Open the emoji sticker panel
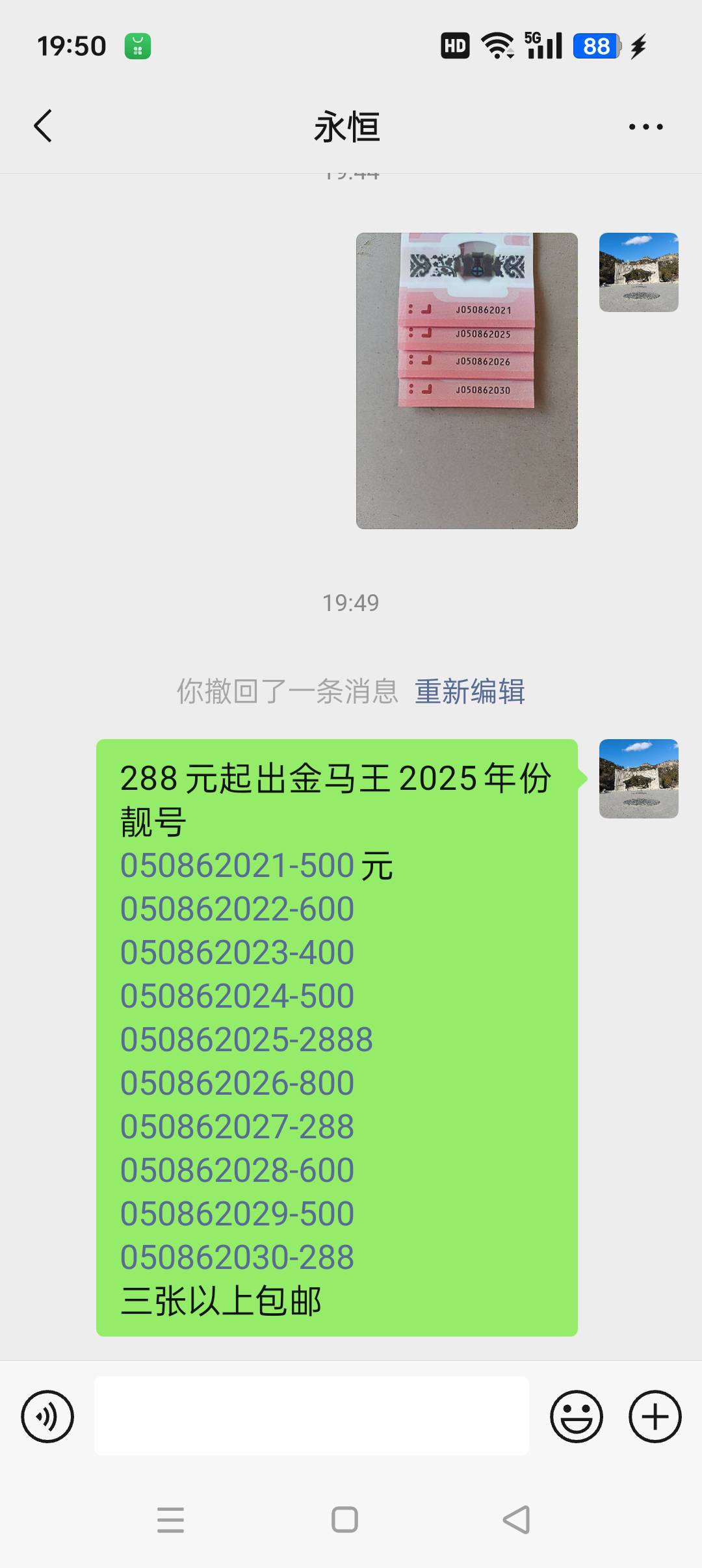This screenshot has height=1568, width=702. (x=577, y=1416)
